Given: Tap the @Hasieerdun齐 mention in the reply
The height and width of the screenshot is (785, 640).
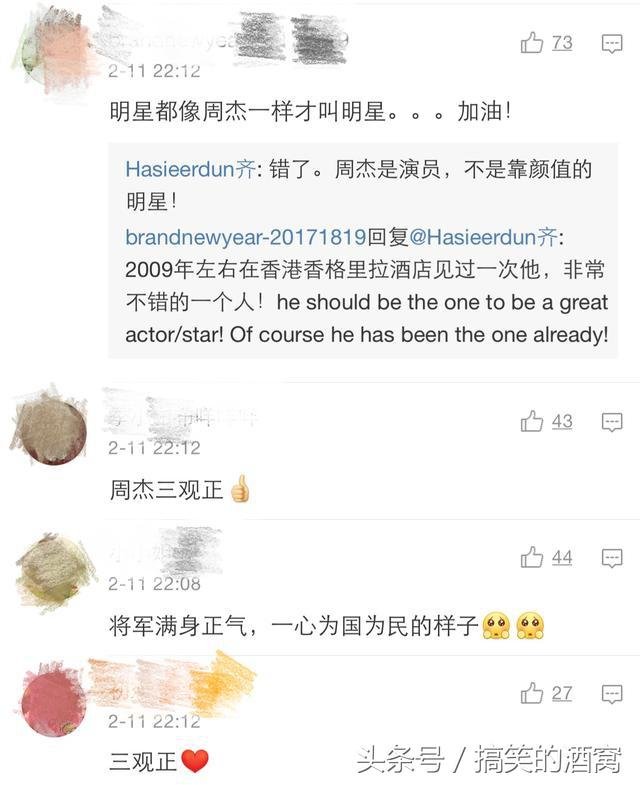Looking at the screenshot, I should point(484,238).
